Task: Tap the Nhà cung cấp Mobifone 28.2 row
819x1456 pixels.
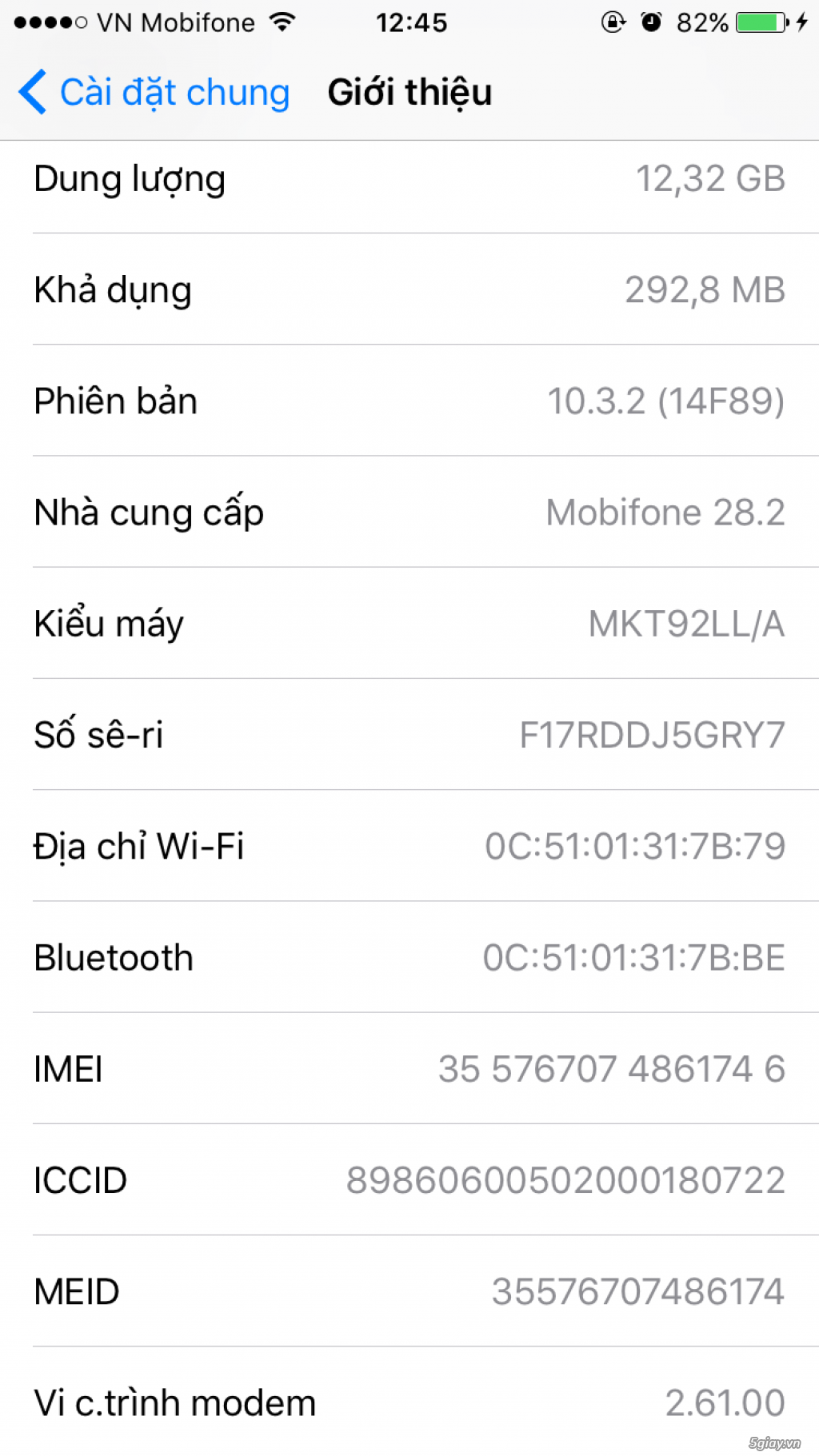Action: tap(409, 512)
